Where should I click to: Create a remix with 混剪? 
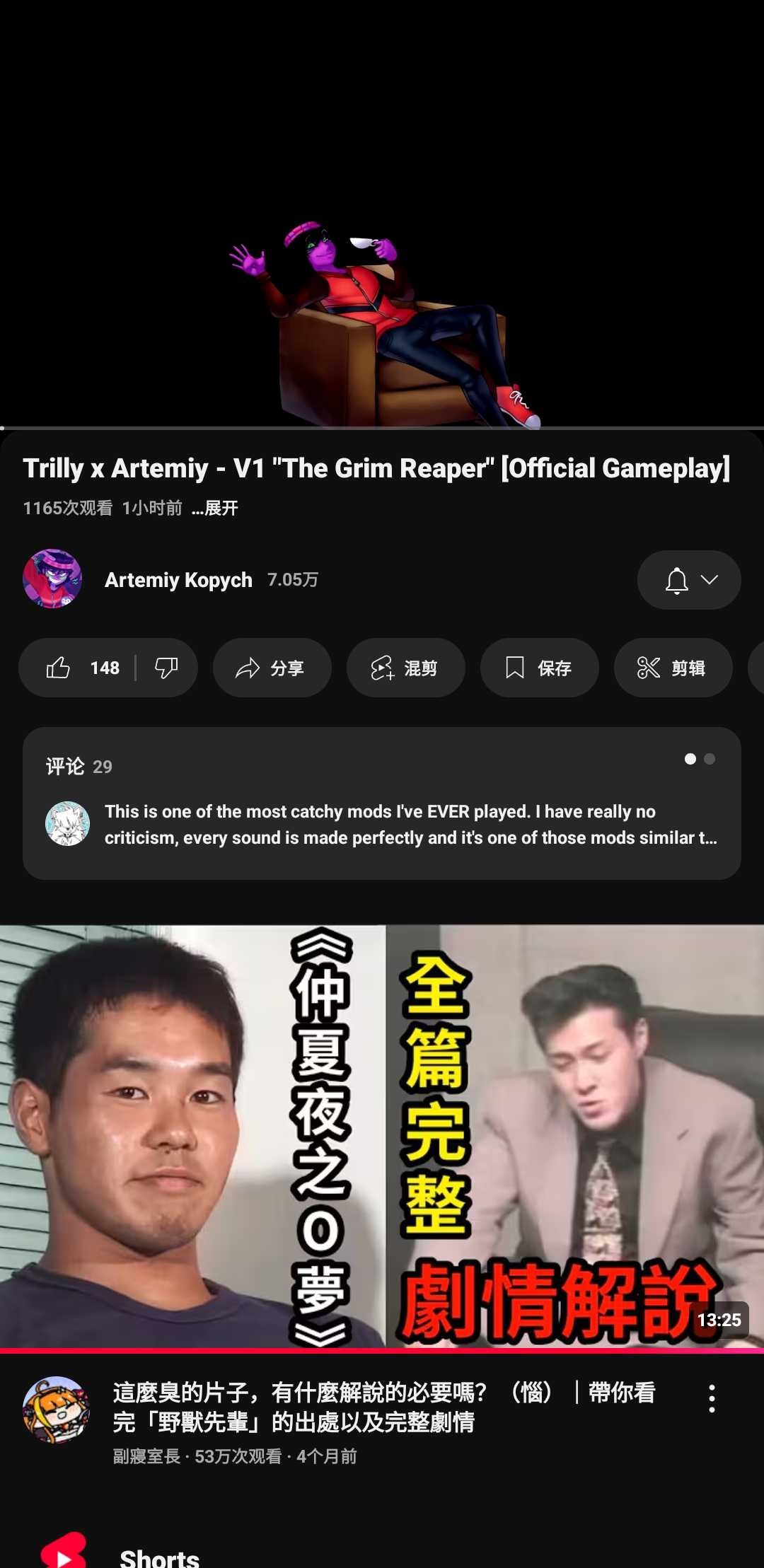point(405,668)
